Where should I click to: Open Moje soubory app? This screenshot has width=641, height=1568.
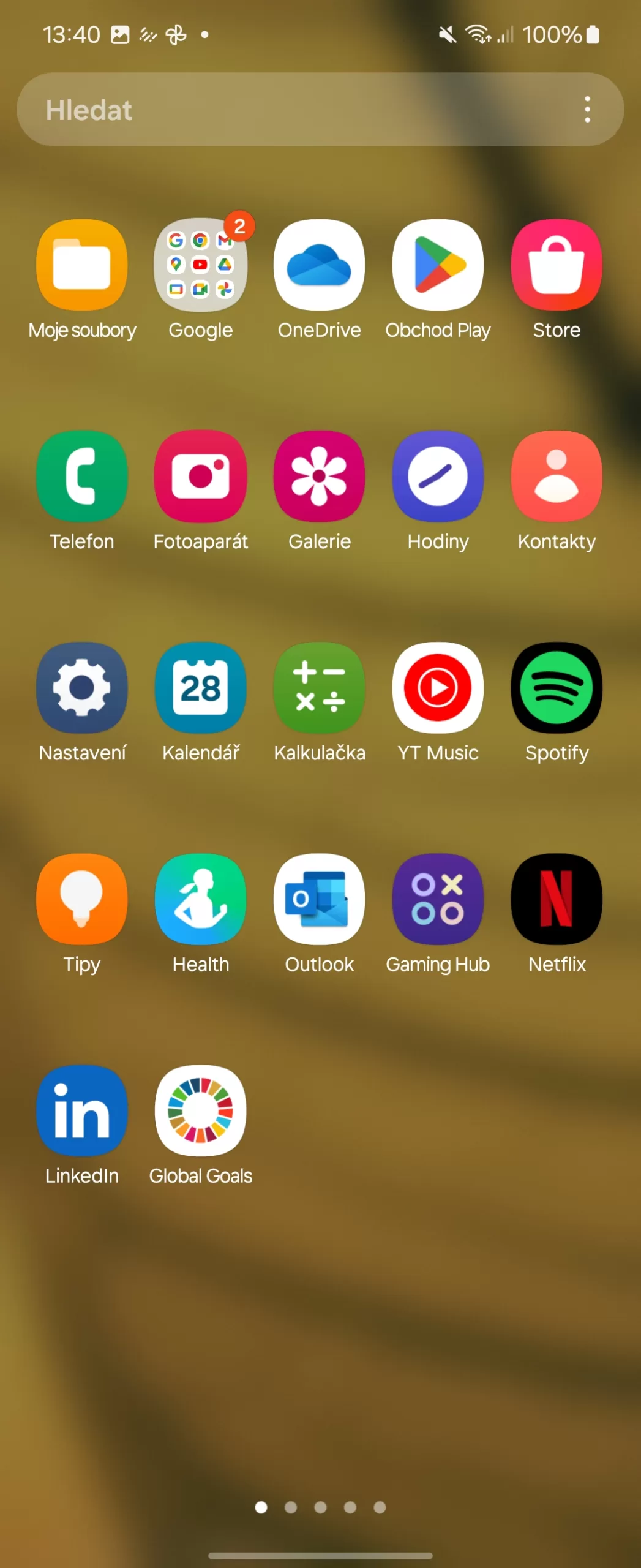click(82, 265)
